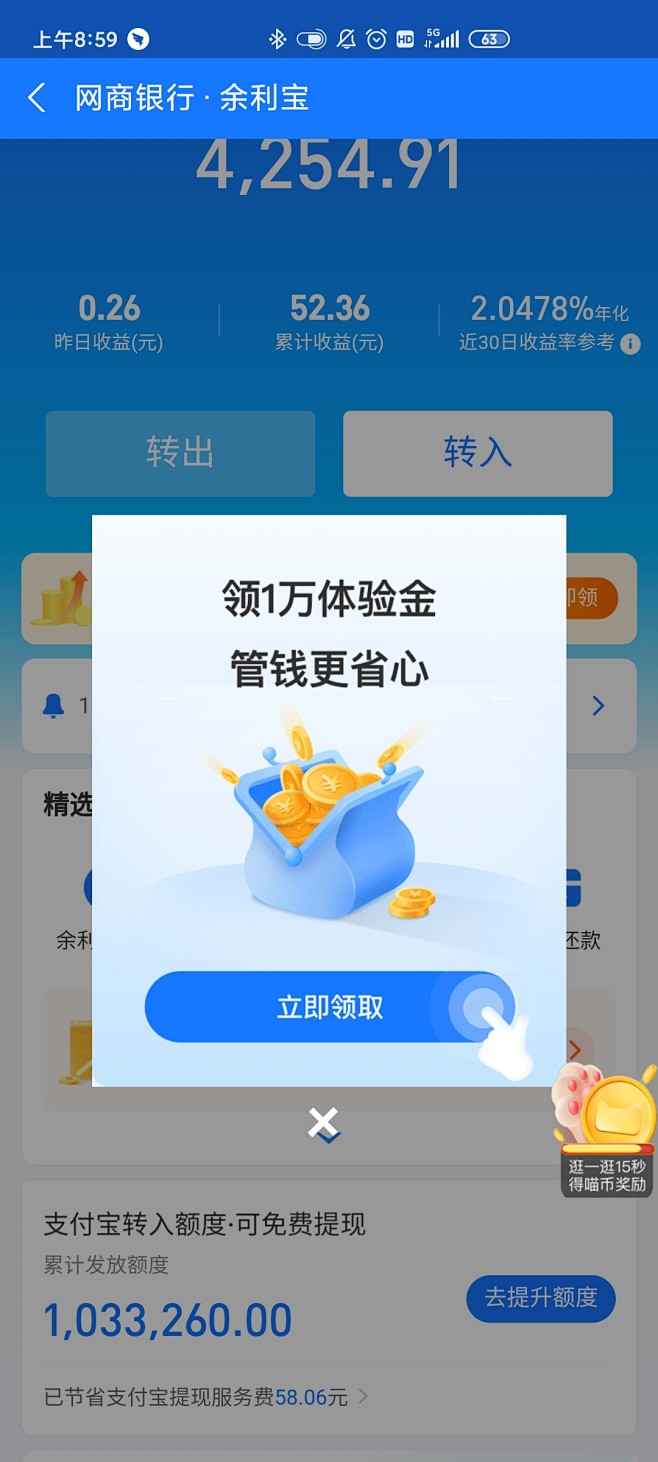Open the 近30日收益率参考 info icon

click(630, 344)
